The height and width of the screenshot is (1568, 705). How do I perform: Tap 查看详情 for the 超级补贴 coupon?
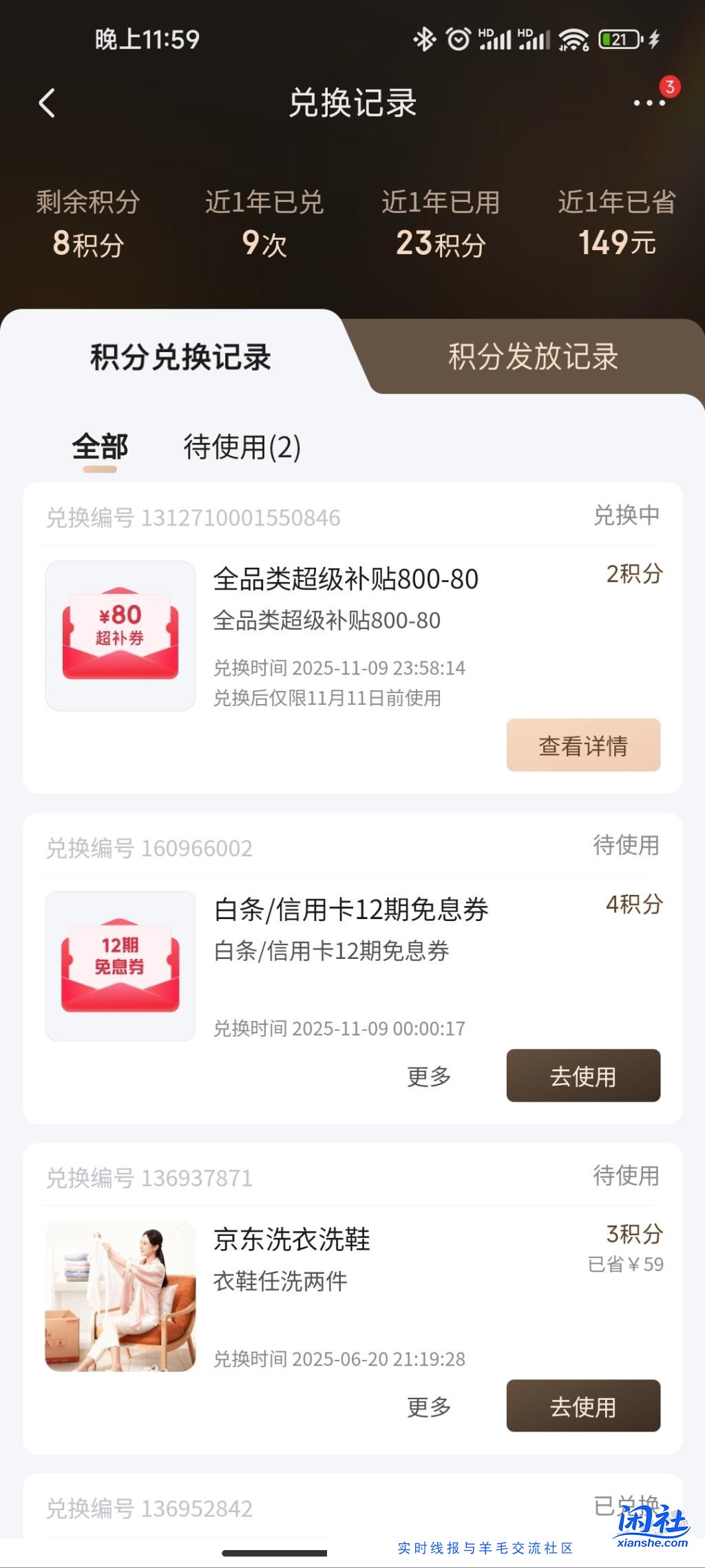click(x=583, y=744)
